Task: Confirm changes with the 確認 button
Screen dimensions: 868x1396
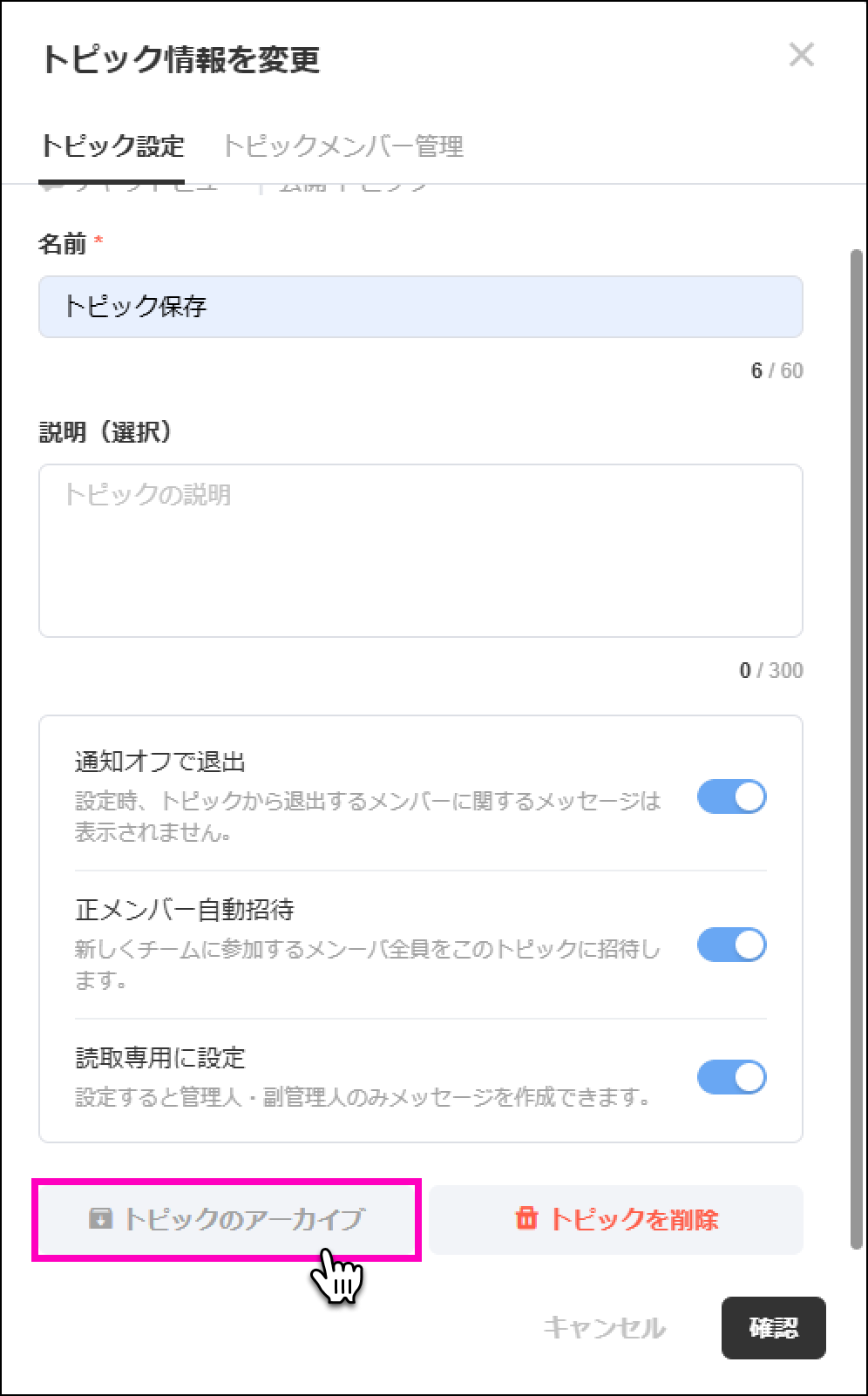Action: [773, 1328]
